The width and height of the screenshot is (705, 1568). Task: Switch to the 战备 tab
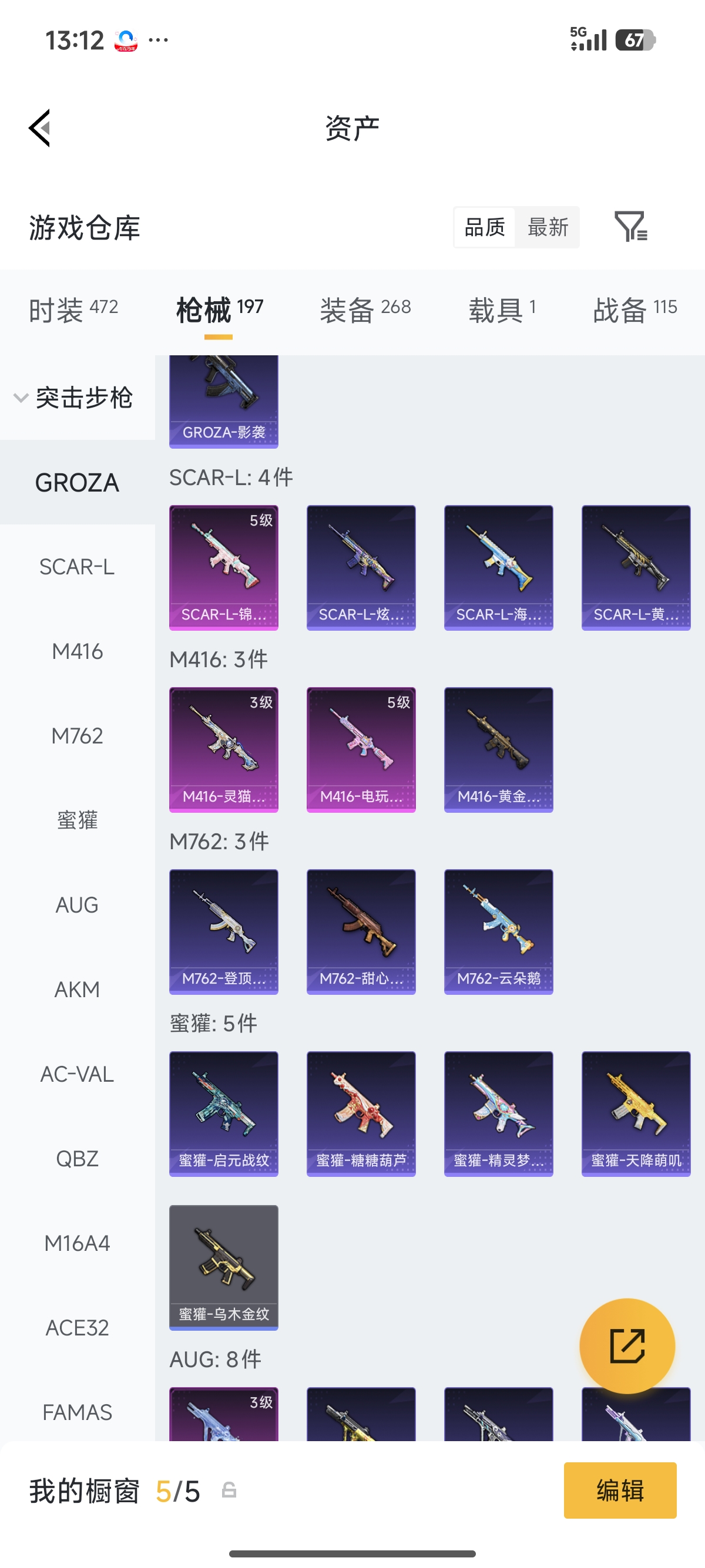[635, 310]
